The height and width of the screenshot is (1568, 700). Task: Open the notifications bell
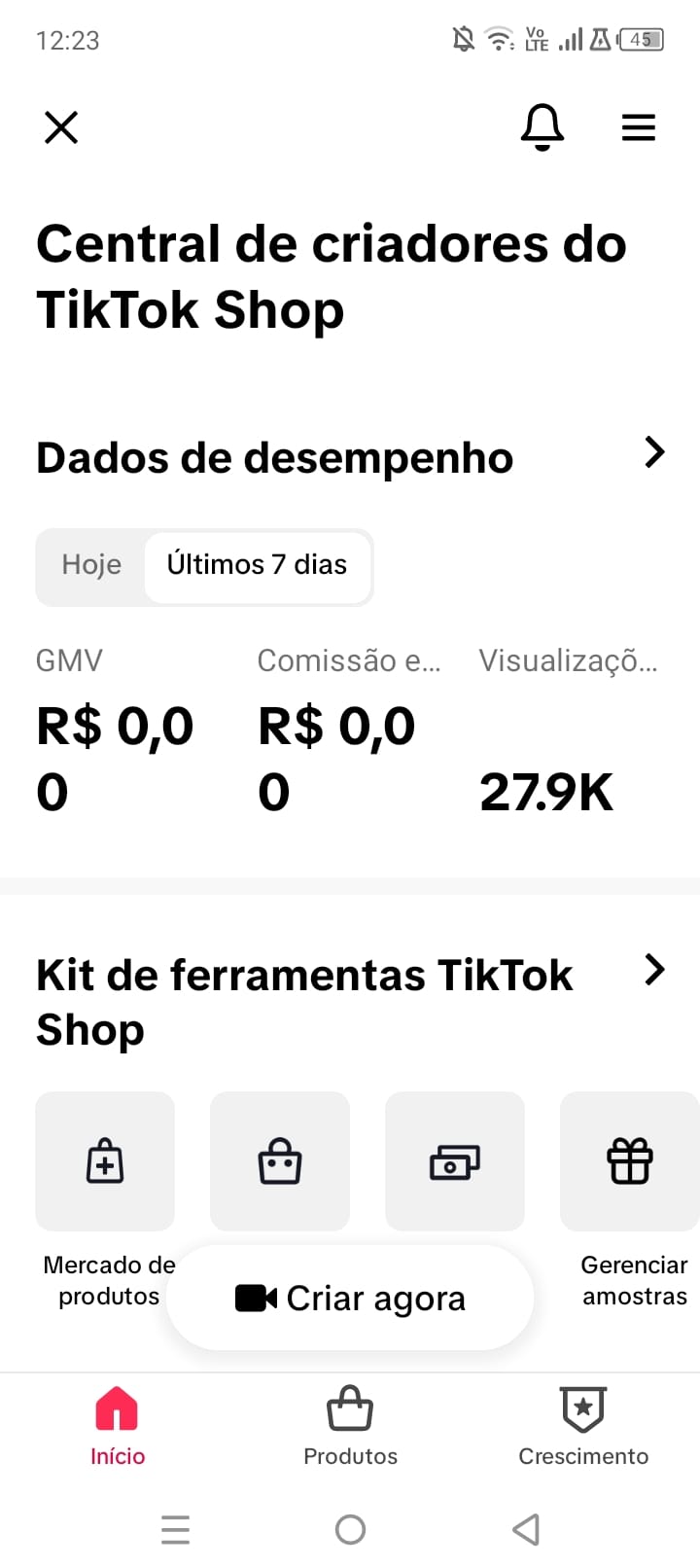coord(542,127)
